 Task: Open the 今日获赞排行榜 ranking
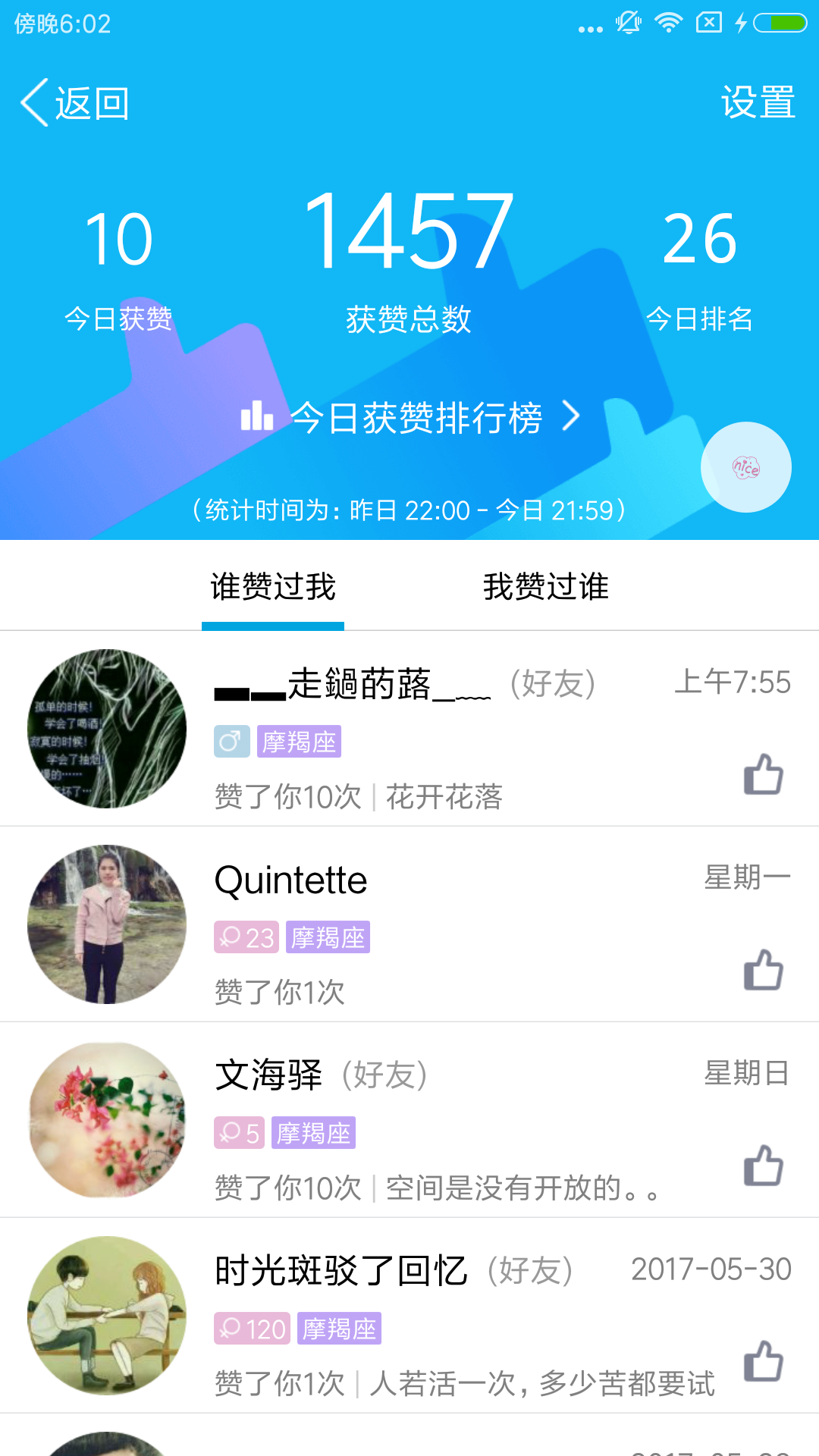[x=409, y=417]
